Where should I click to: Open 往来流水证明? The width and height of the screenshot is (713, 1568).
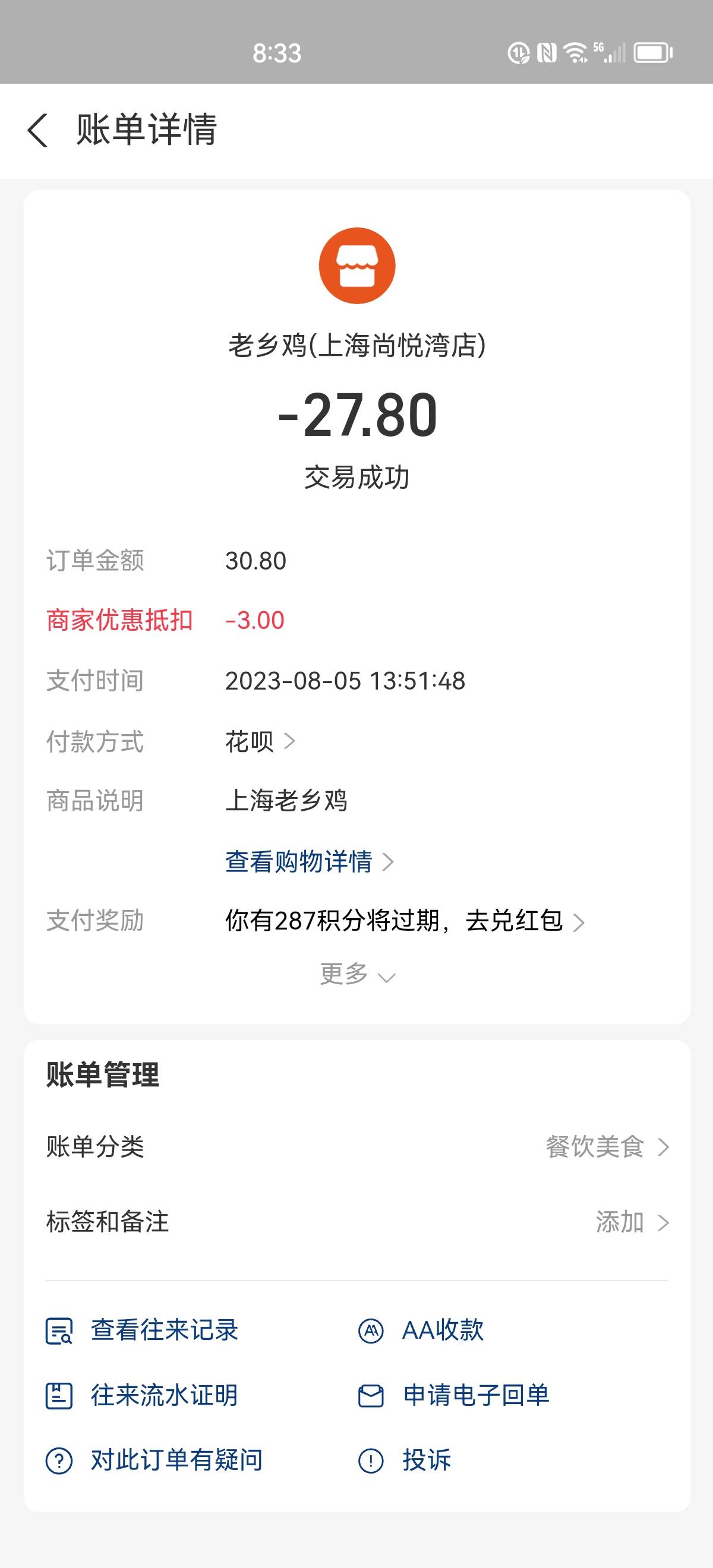tap(142, 1395)
